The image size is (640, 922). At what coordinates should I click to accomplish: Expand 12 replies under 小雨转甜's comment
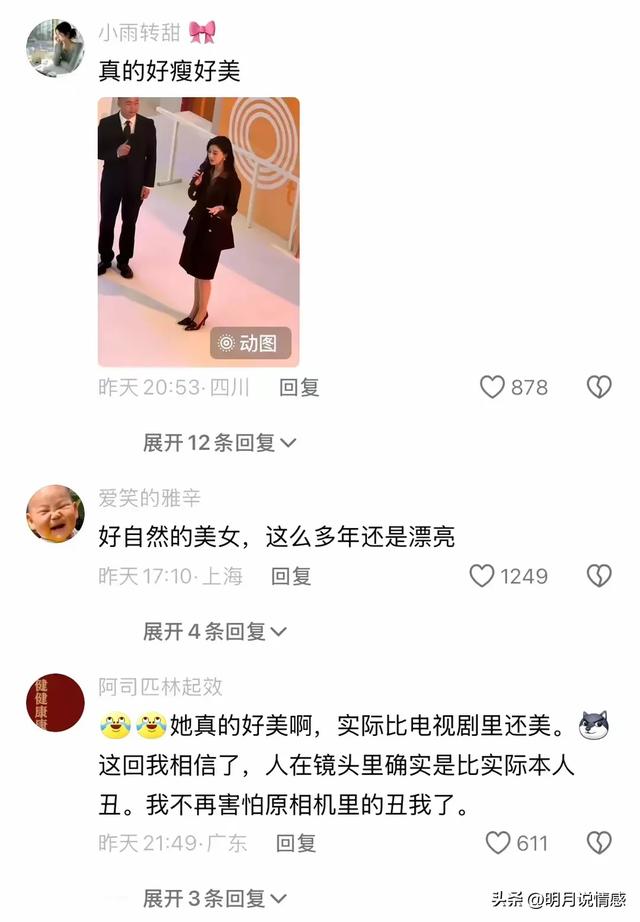click(x=219, y=443)
